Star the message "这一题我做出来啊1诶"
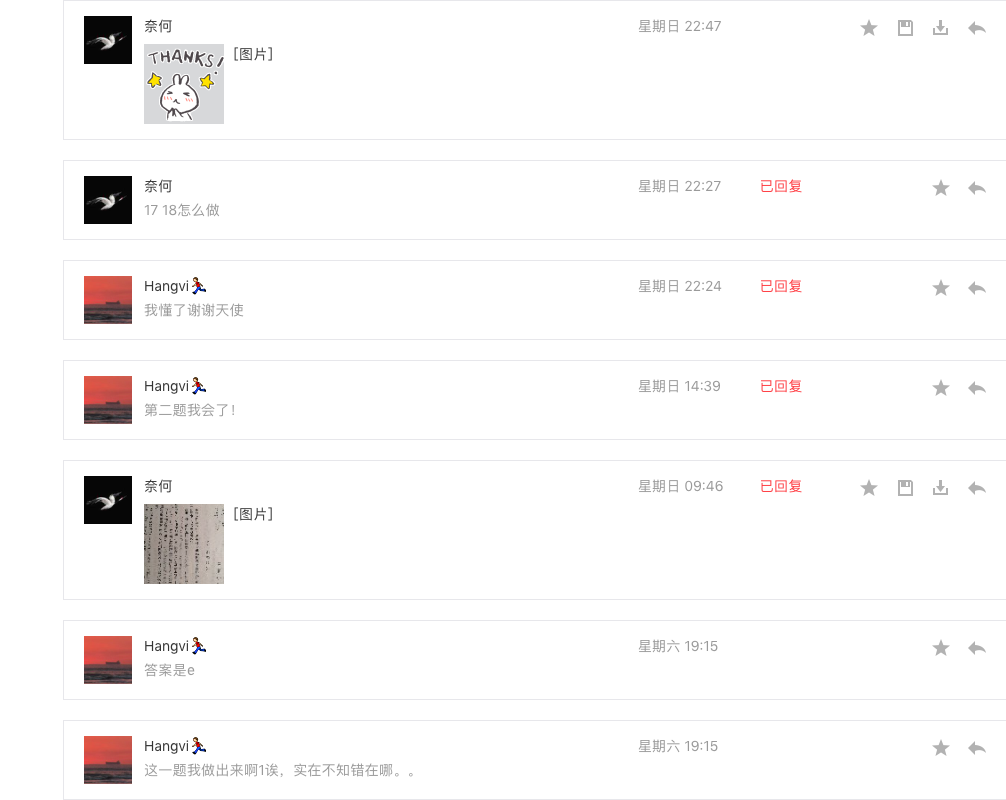Viewport: 1006px width, 800px height. [941, 748]
